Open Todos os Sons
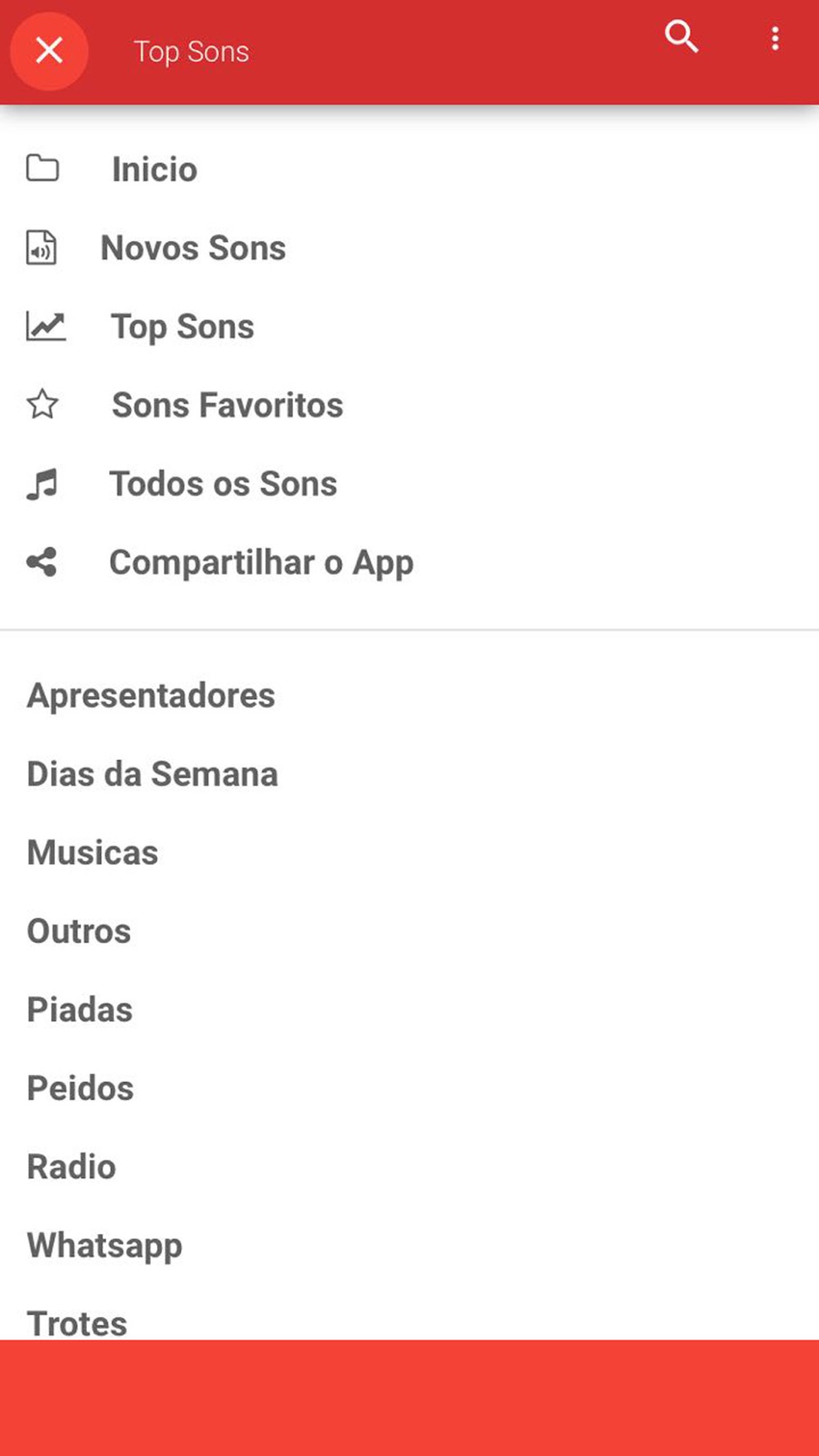The image size is (819, 1456). [409, 484]
